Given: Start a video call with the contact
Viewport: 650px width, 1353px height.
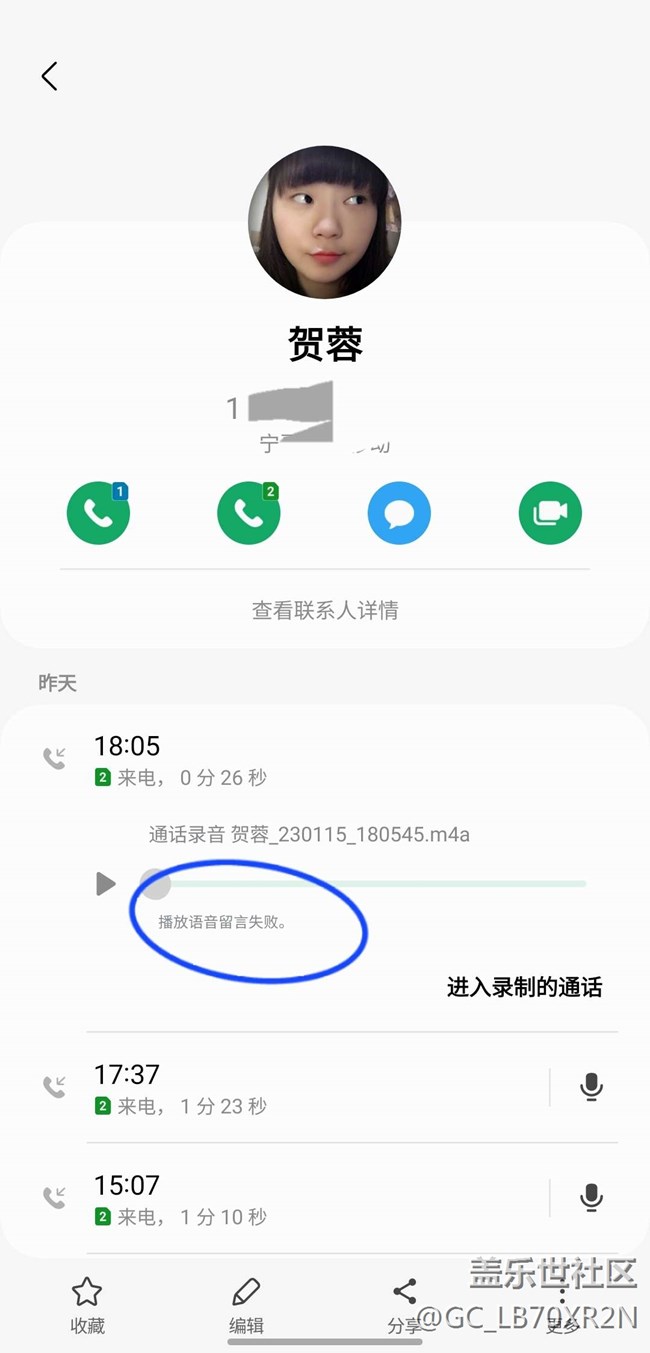Looking at the screenshot, I should 550,513.
